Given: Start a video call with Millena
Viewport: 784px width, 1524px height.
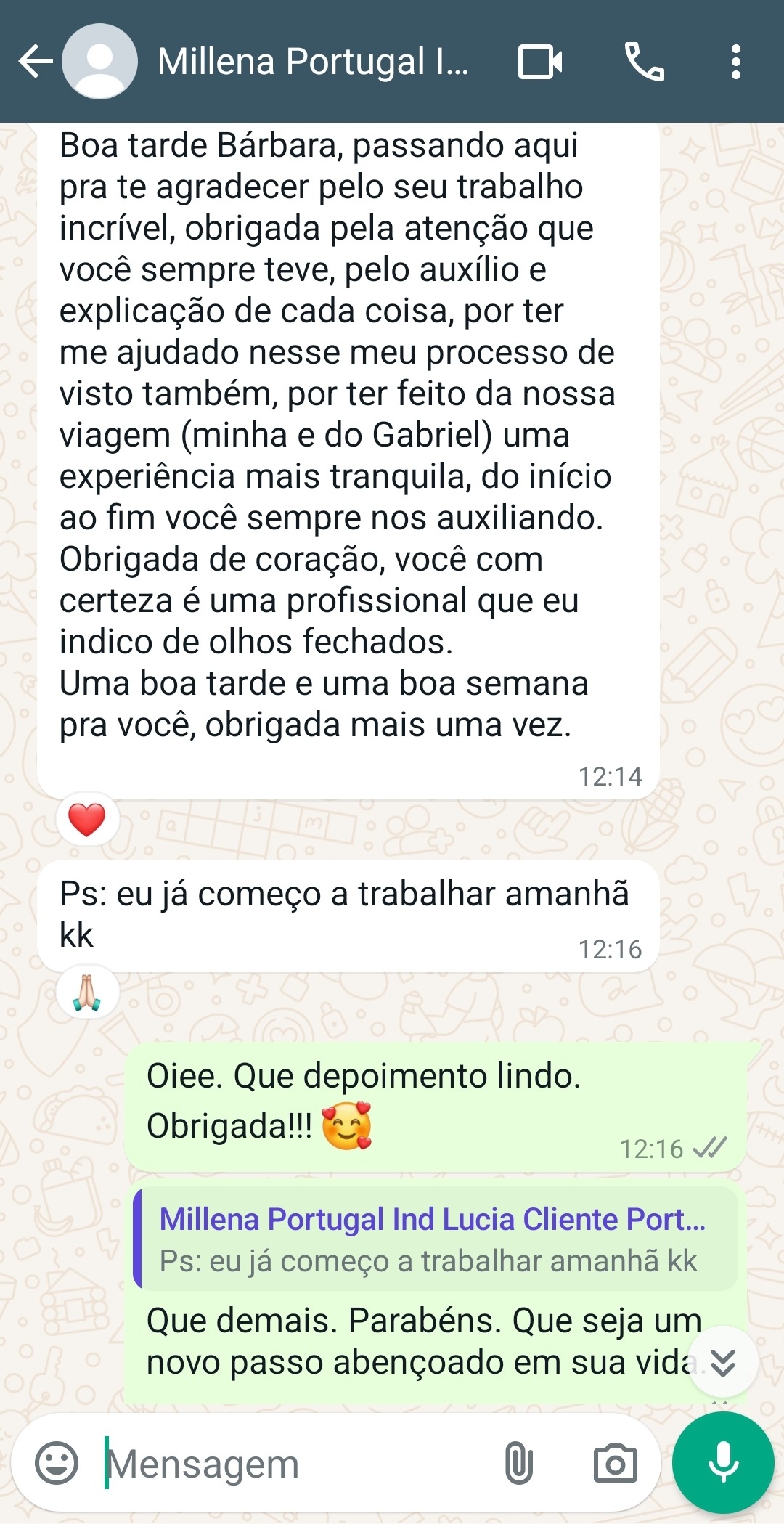Looking at the screenshot, I should point(540,61).
